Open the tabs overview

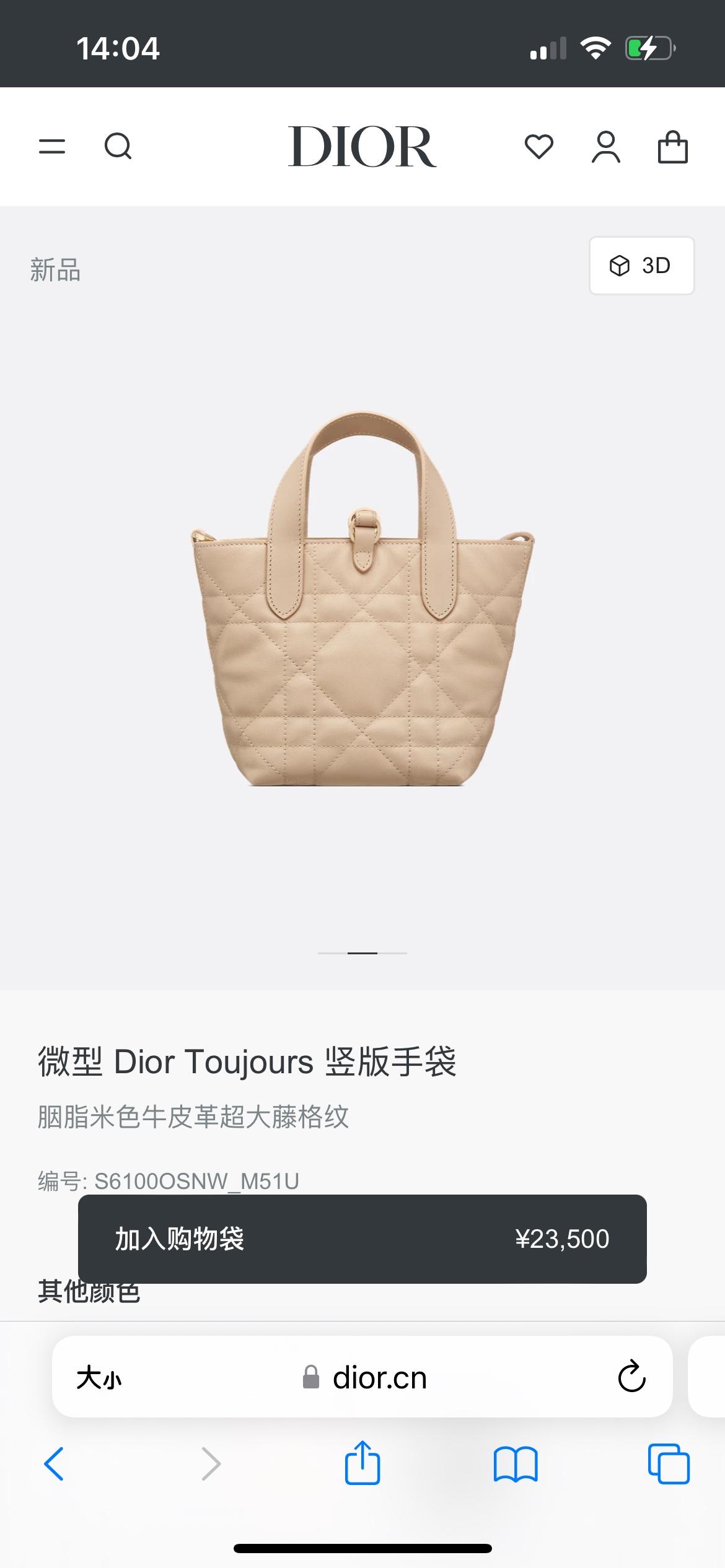[668, 1464]
